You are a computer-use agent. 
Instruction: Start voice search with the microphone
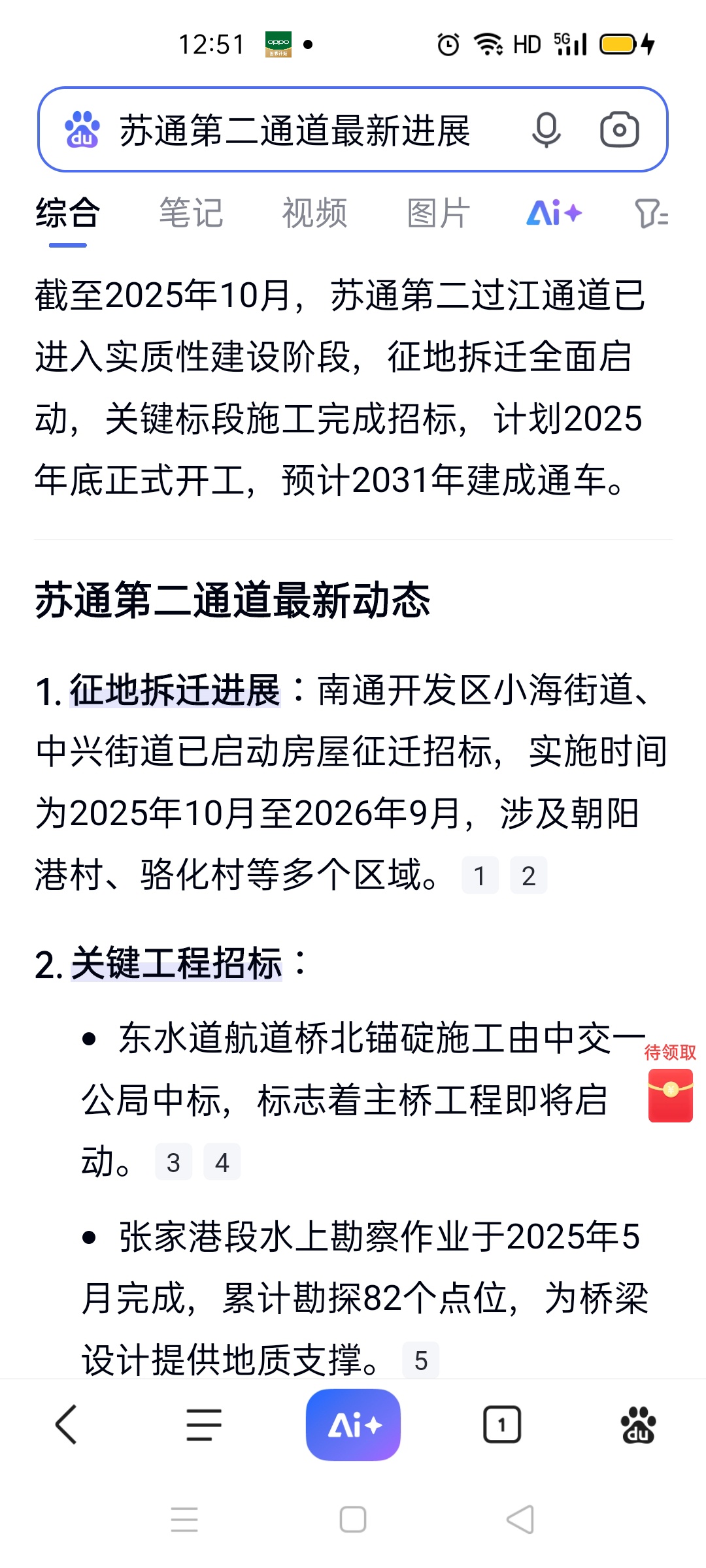coord(546,130)
